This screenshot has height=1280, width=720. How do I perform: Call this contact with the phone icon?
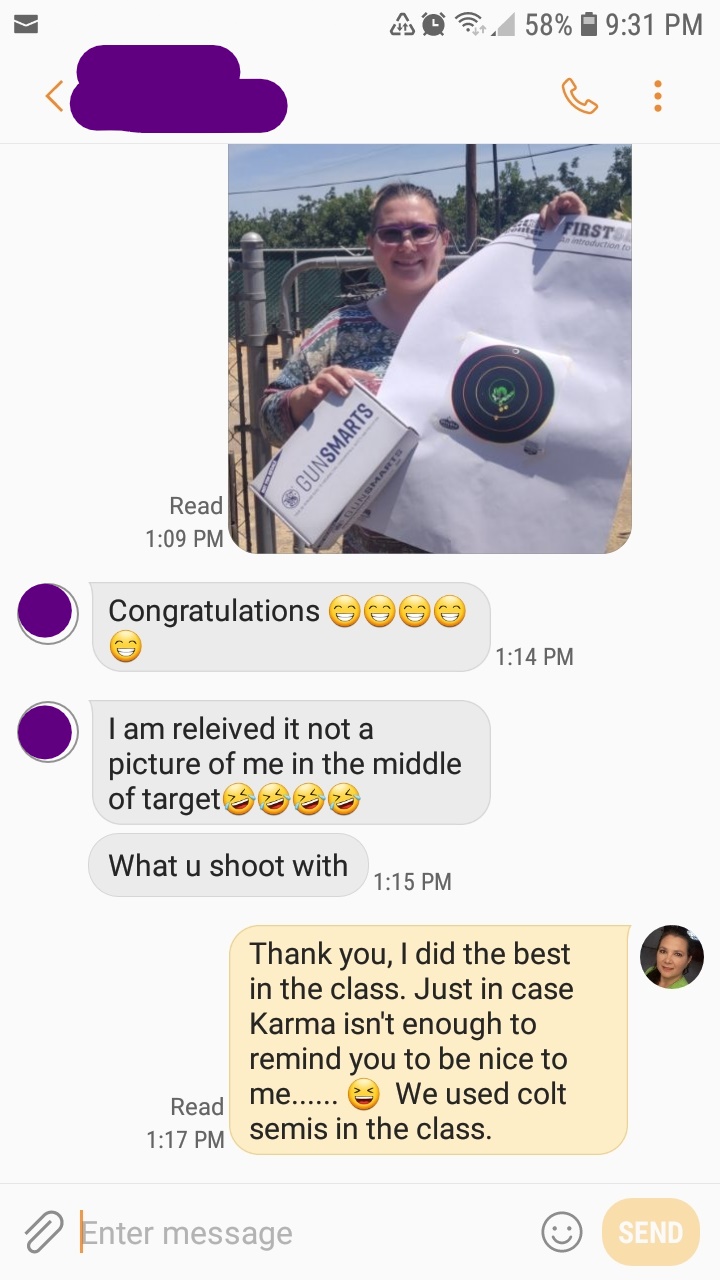pyautogui.click(x=579, y=96)
